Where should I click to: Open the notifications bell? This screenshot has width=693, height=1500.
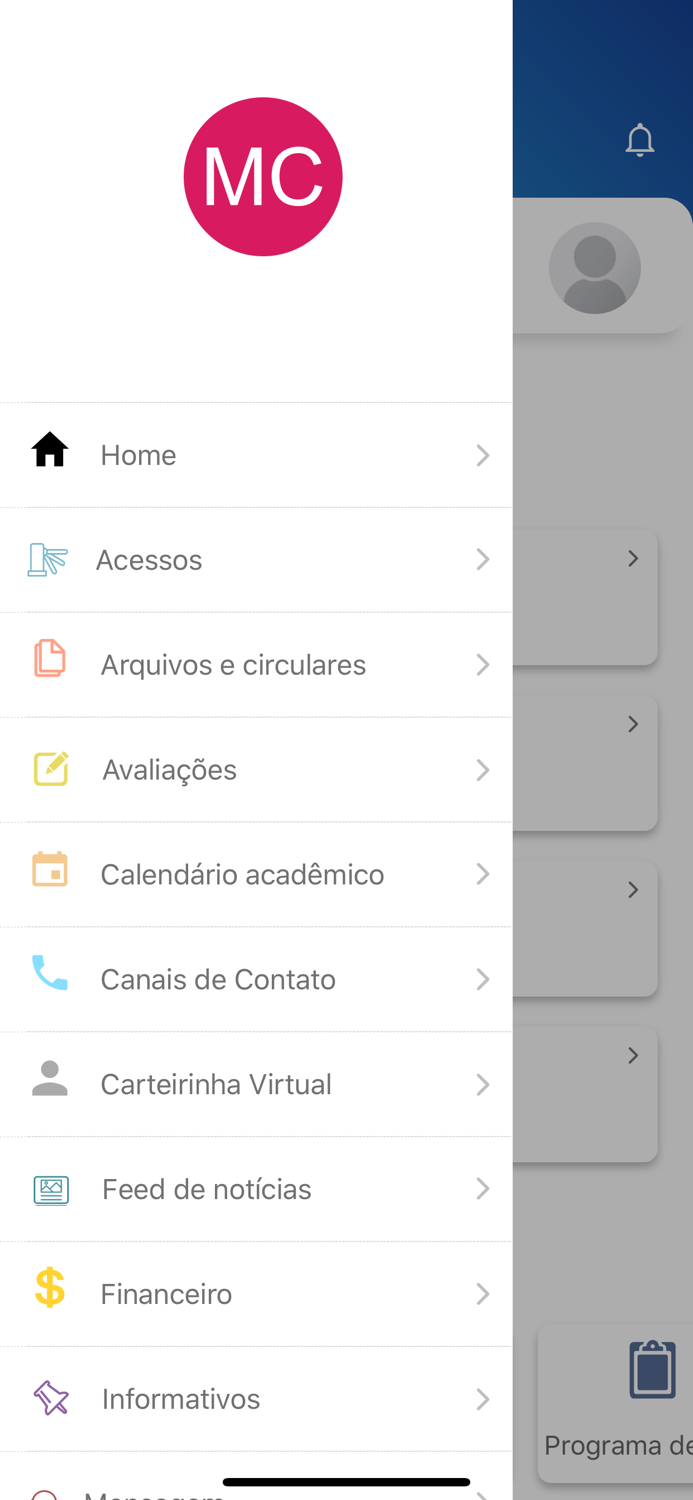click(x=640, y=140)
